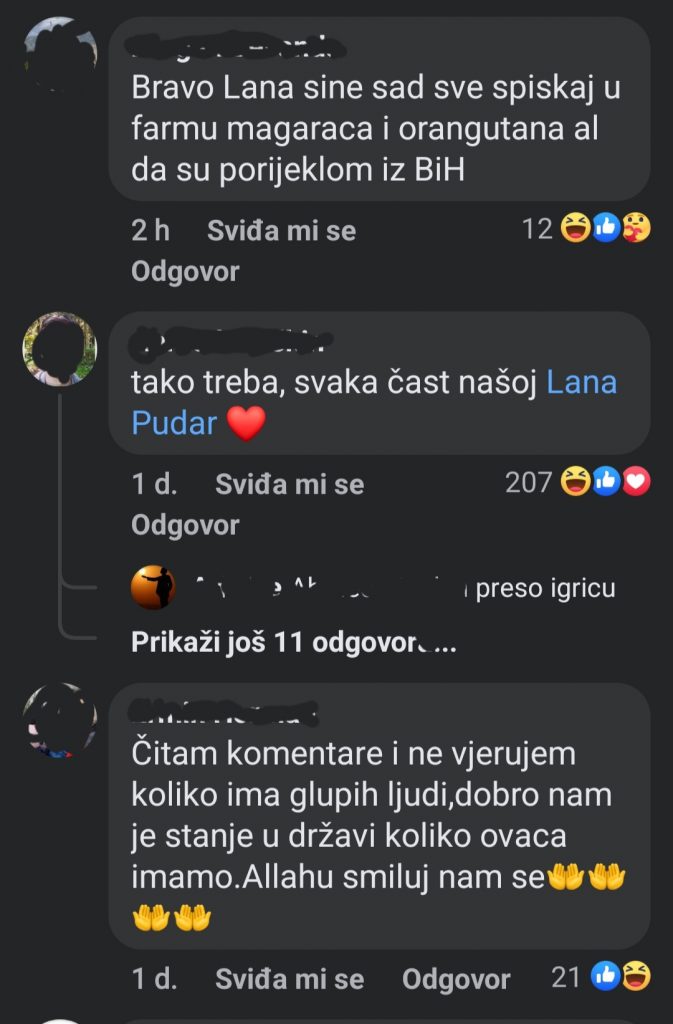Viewport: 673px width, 1024px height.
Task: Open the profile picture beside the 'tako treba' comment
Action: [x=60, y=348]
